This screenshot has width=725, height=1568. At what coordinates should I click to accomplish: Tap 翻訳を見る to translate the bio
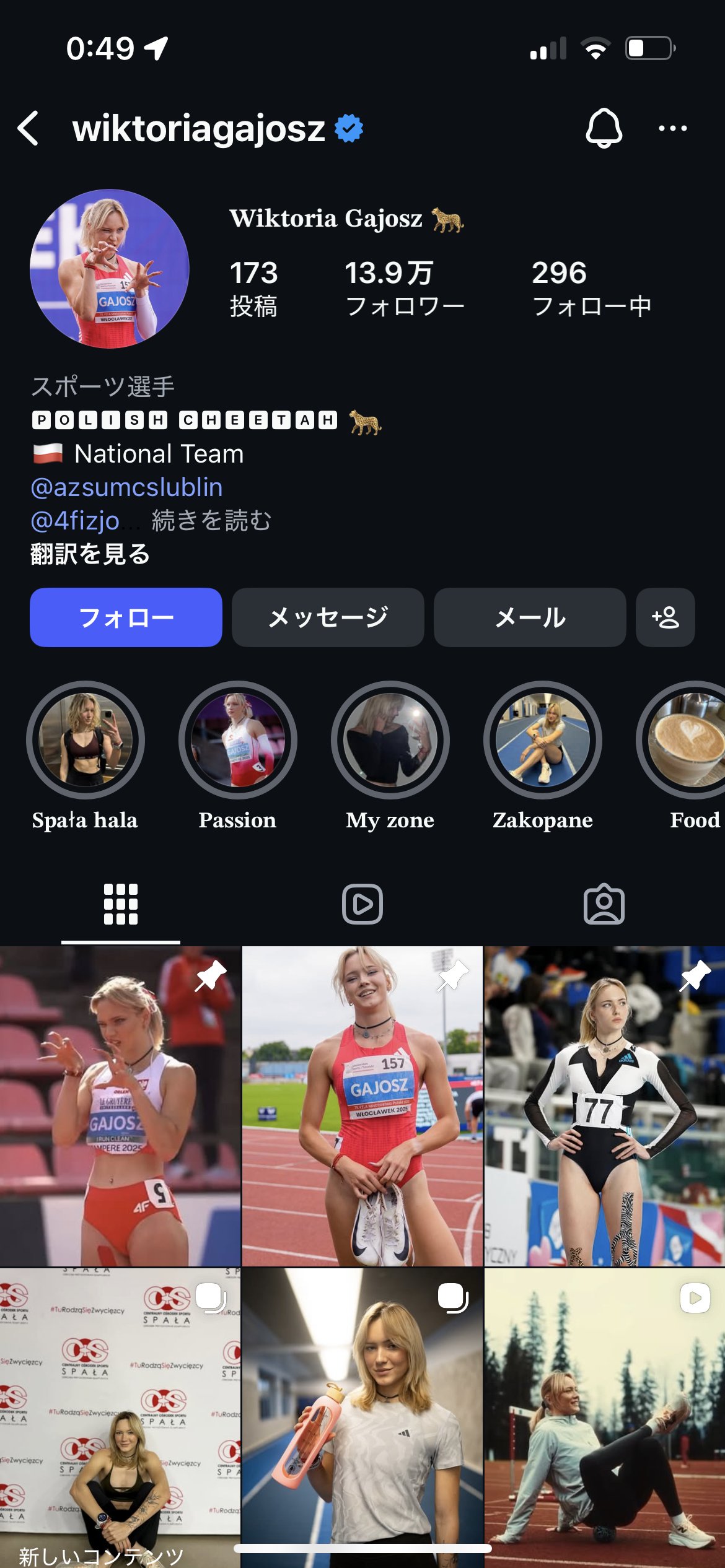(x=90, y=554)
